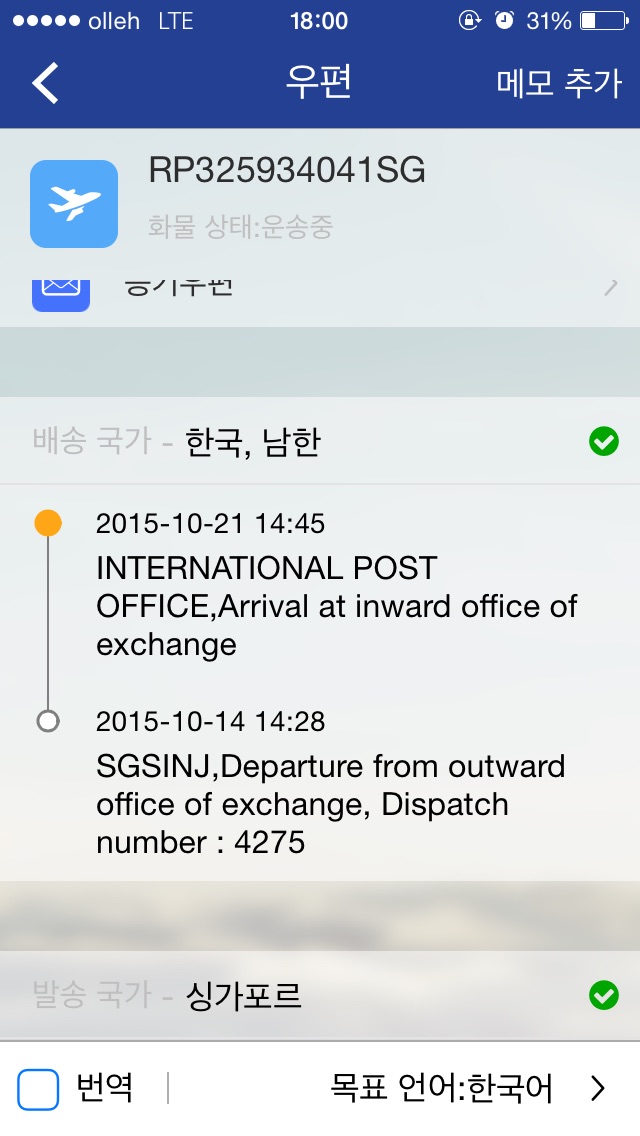Open the partially hidden mail carrier row
This screenshot has width=640, height=1136.
pyautogui.click(x=320, y=292)
